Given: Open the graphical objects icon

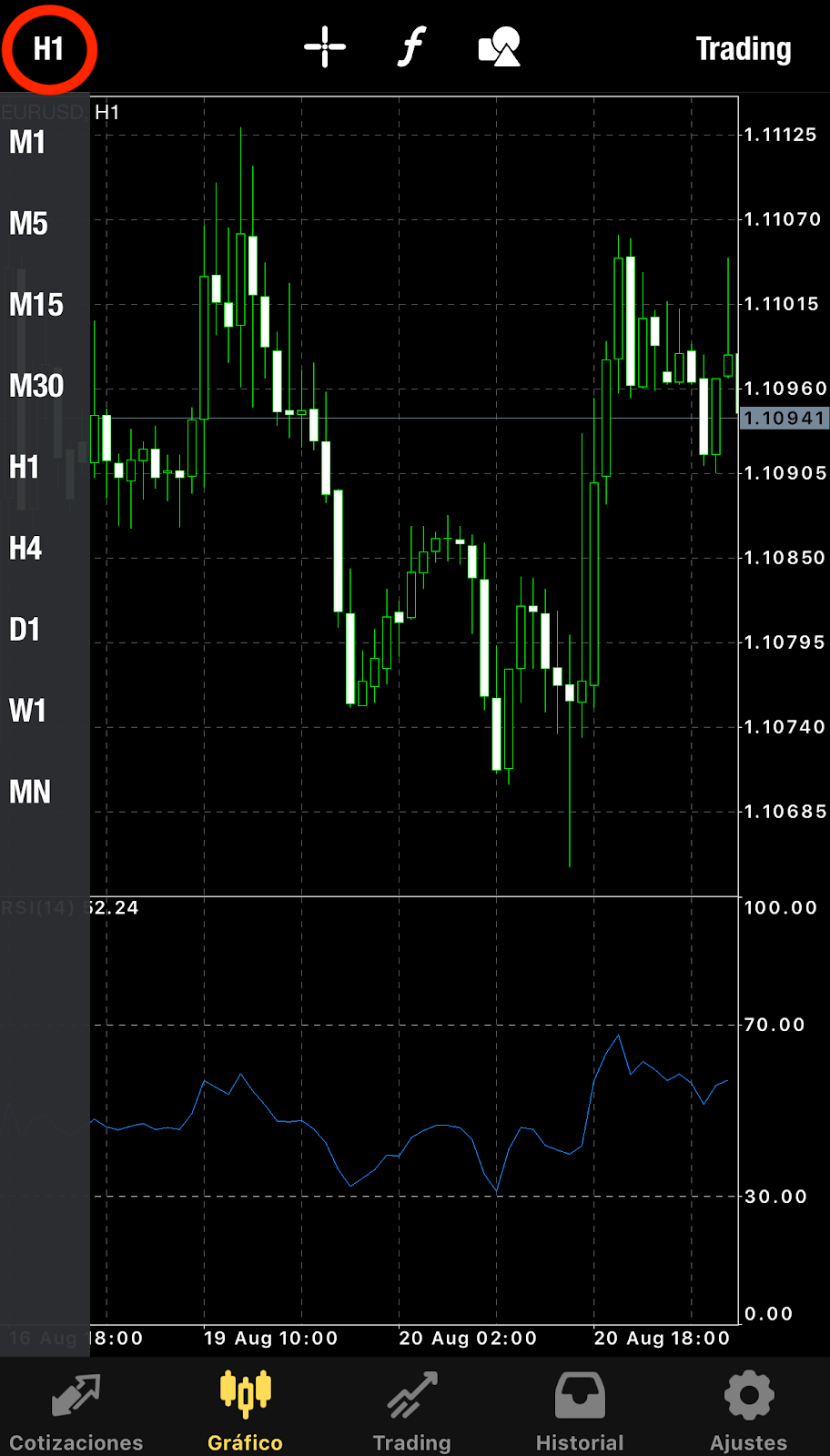Looking at the screenshot, I should tap(498, 45).
